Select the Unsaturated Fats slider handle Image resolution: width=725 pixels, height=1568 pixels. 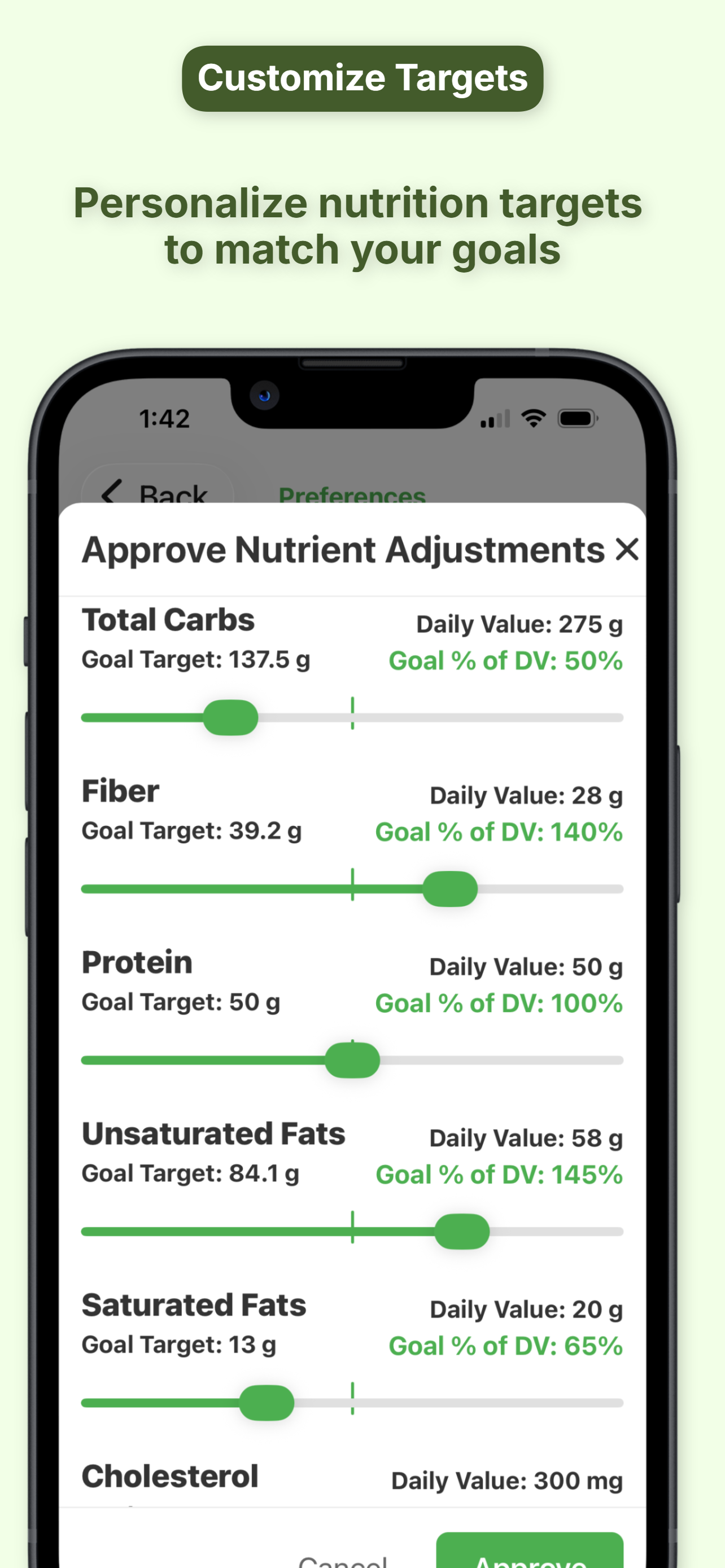point(462,1231)
